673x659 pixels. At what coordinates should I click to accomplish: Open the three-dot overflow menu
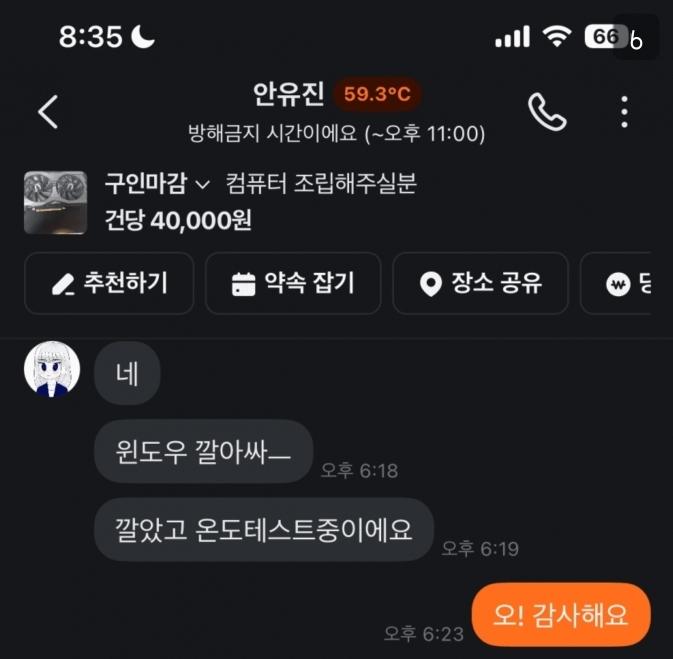pyautogui.click(x=624, y=112)
